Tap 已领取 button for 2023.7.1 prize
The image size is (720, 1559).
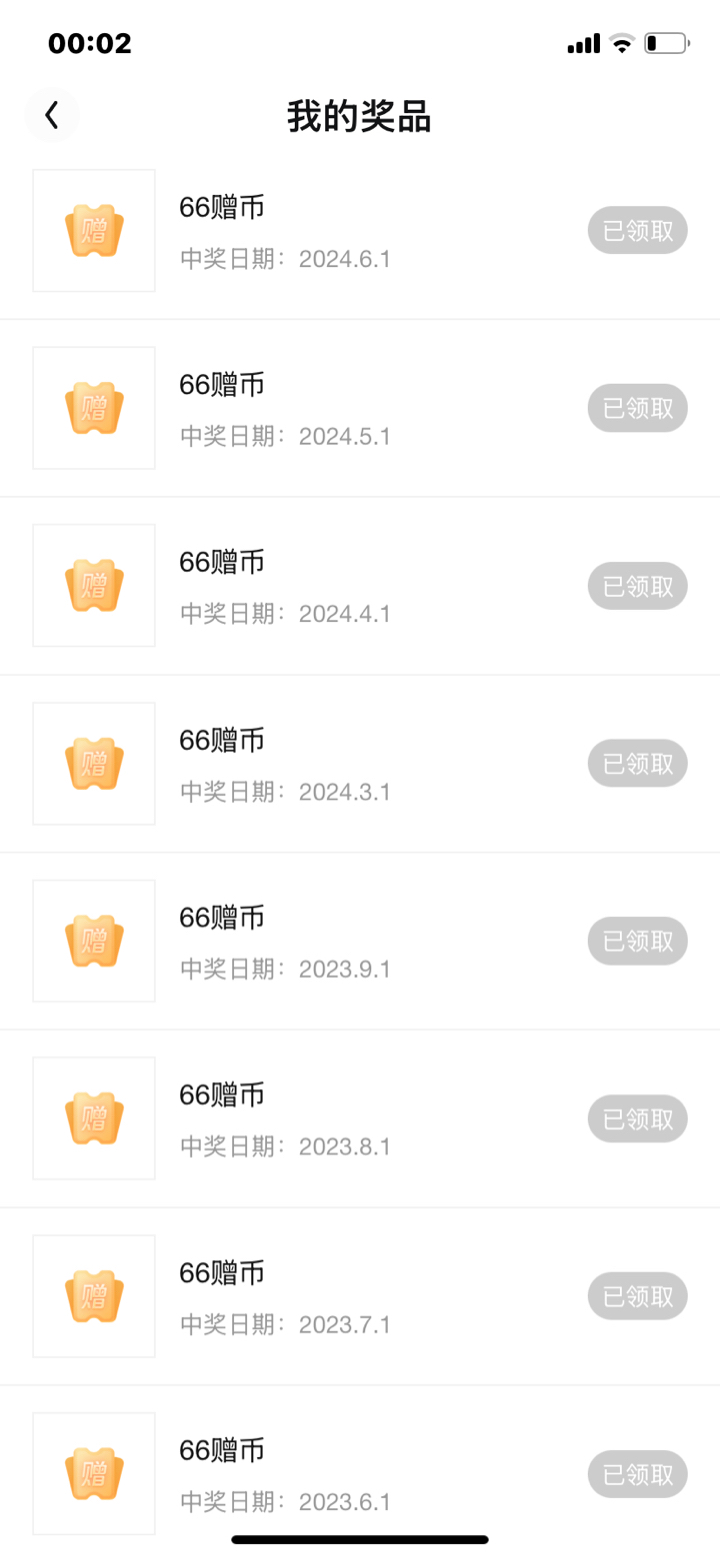tap(638, 1297)
